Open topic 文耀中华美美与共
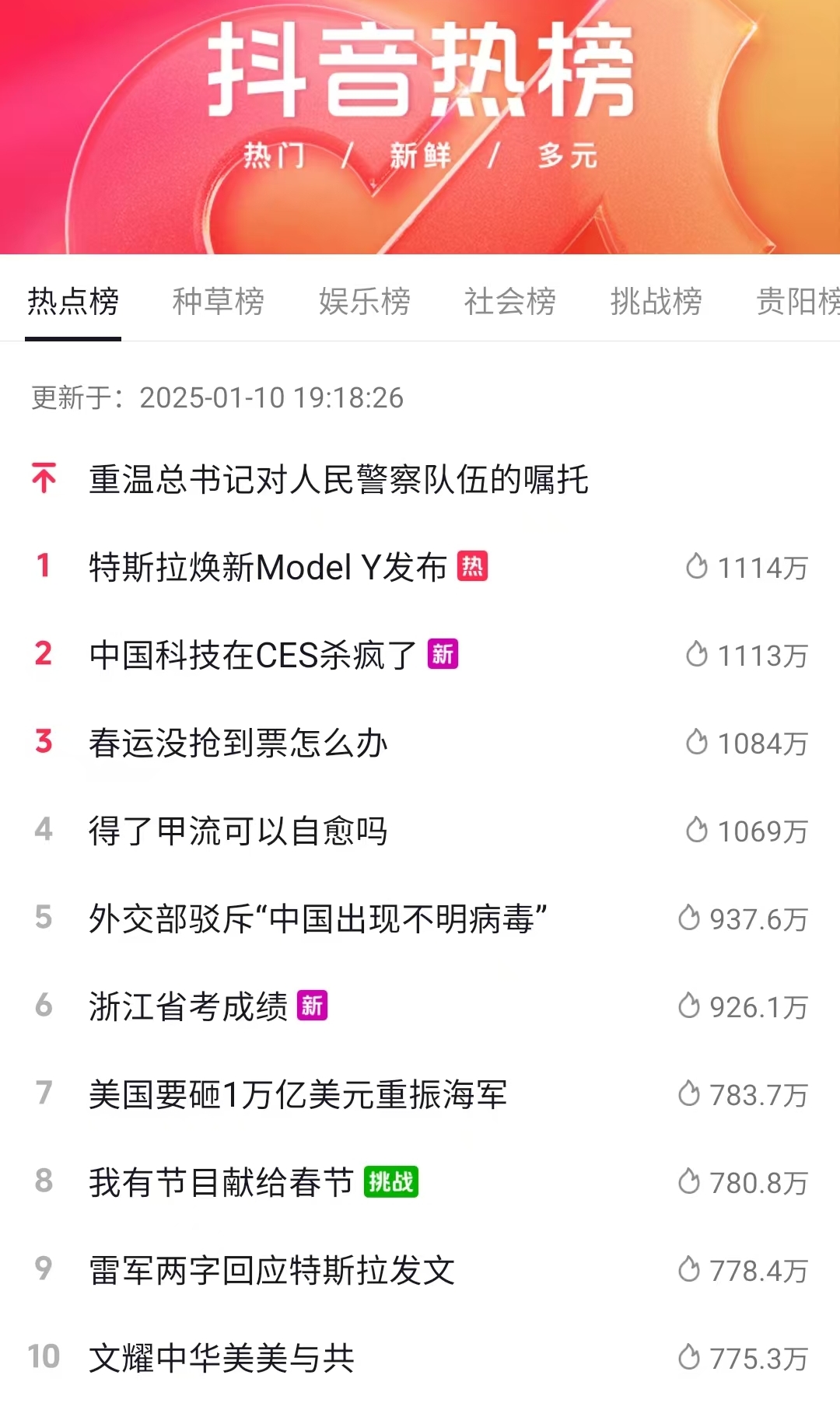The height and width of the screenshot is (1403, 840). [221, 1358]
